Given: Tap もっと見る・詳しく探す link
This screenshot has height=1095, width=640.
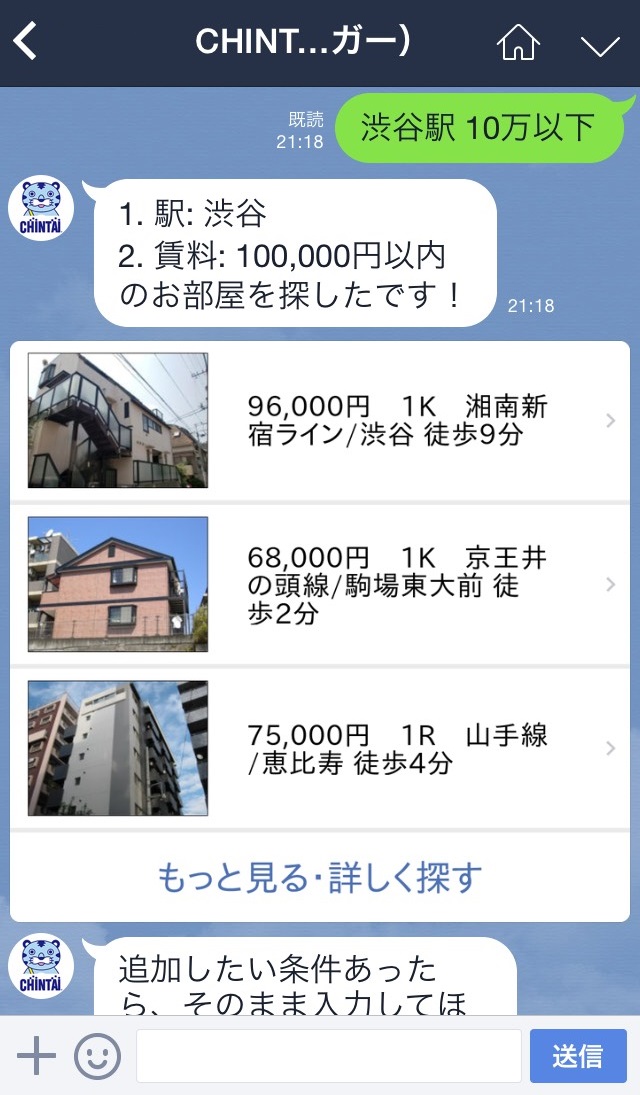Looking at the screenshot, I should pos(320,878).
